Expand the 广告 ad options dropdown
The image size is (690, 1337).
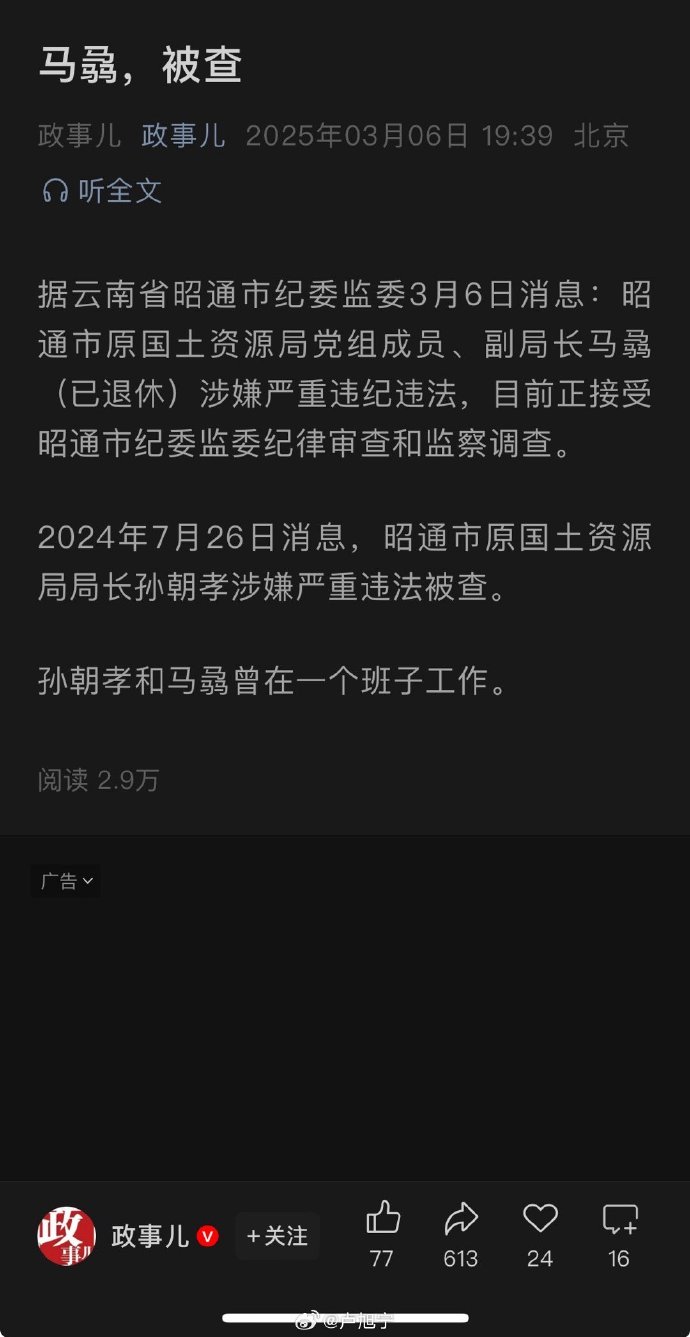pyautogui.click(x=66, y=881)
